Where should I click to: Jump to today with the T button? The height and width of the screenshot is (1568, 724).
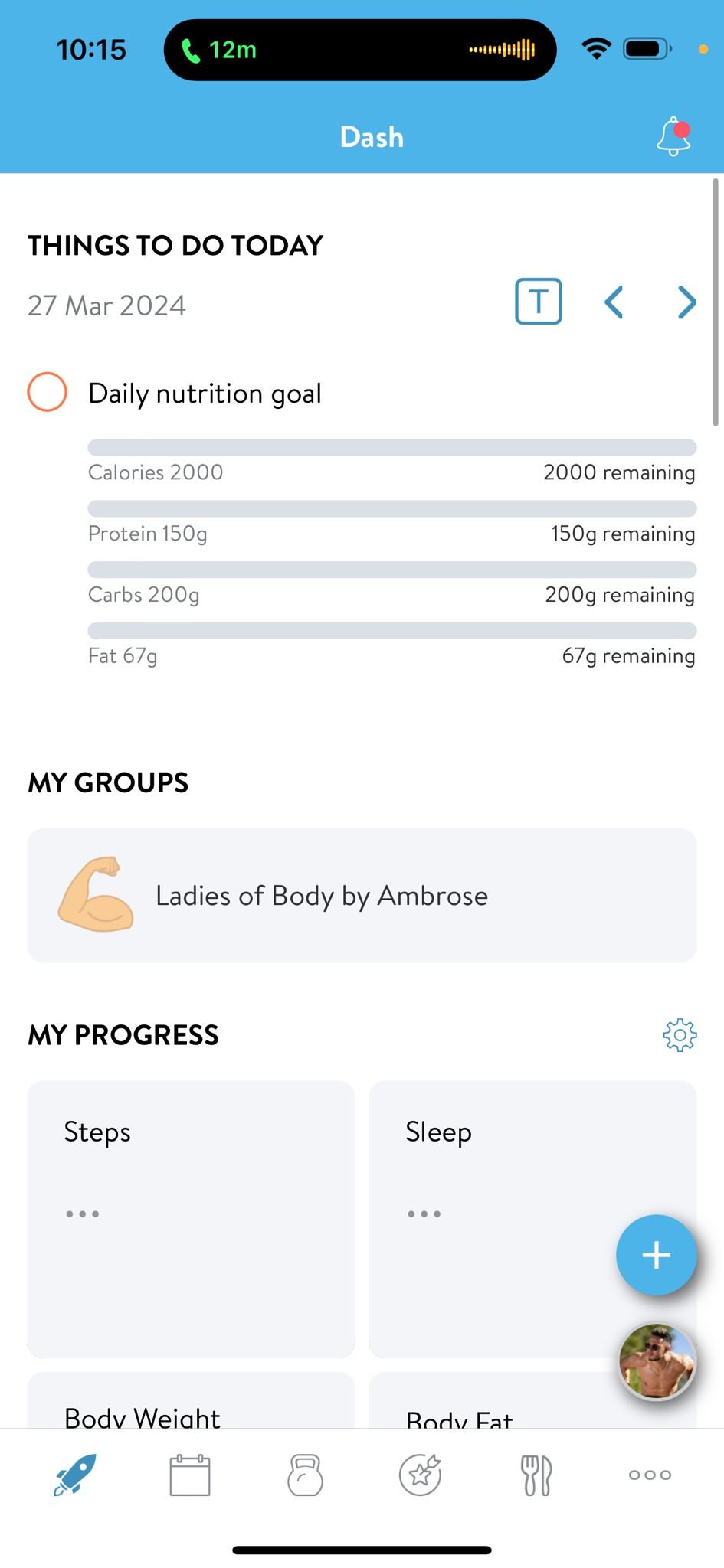pos(538,302)
